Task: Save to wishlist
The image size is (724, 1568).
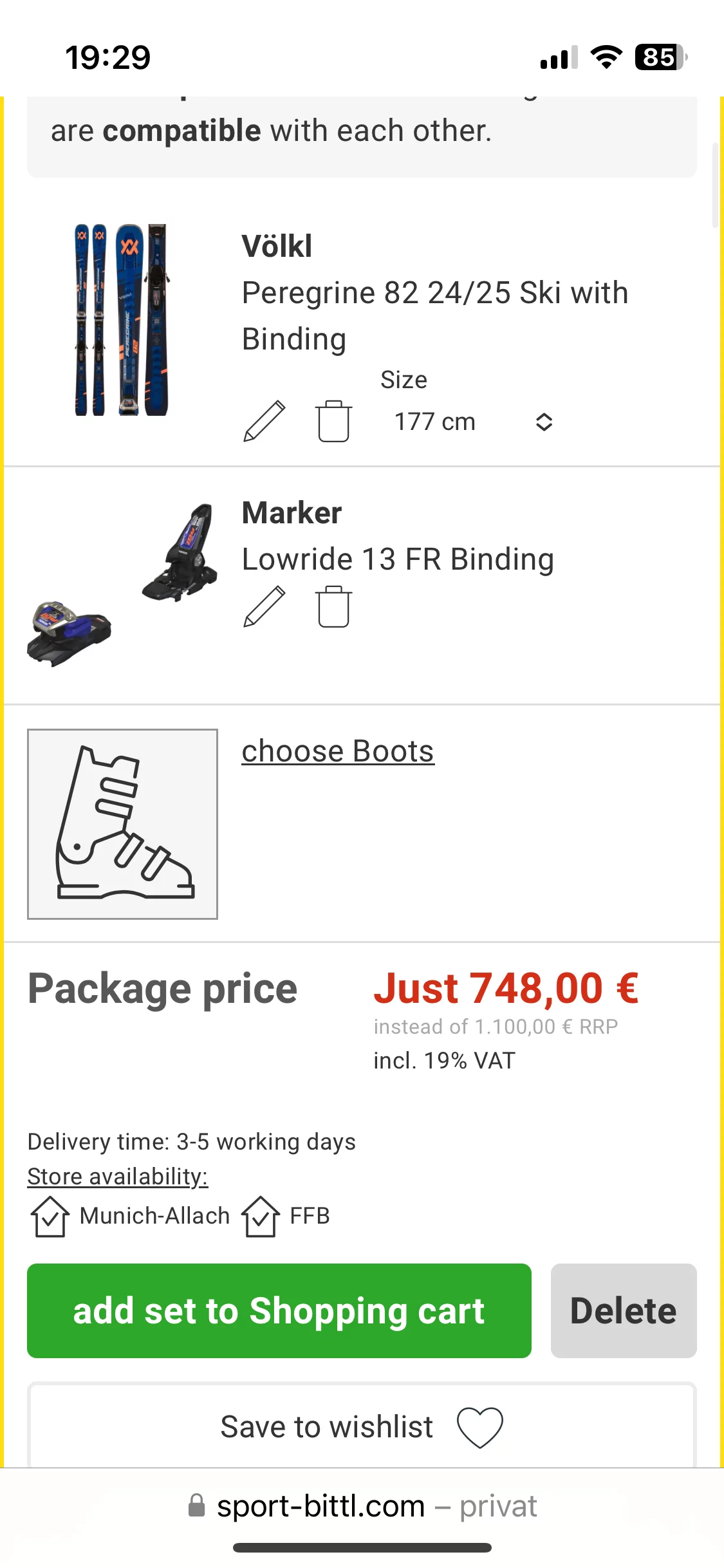Action: click(x=361, y=1427)
